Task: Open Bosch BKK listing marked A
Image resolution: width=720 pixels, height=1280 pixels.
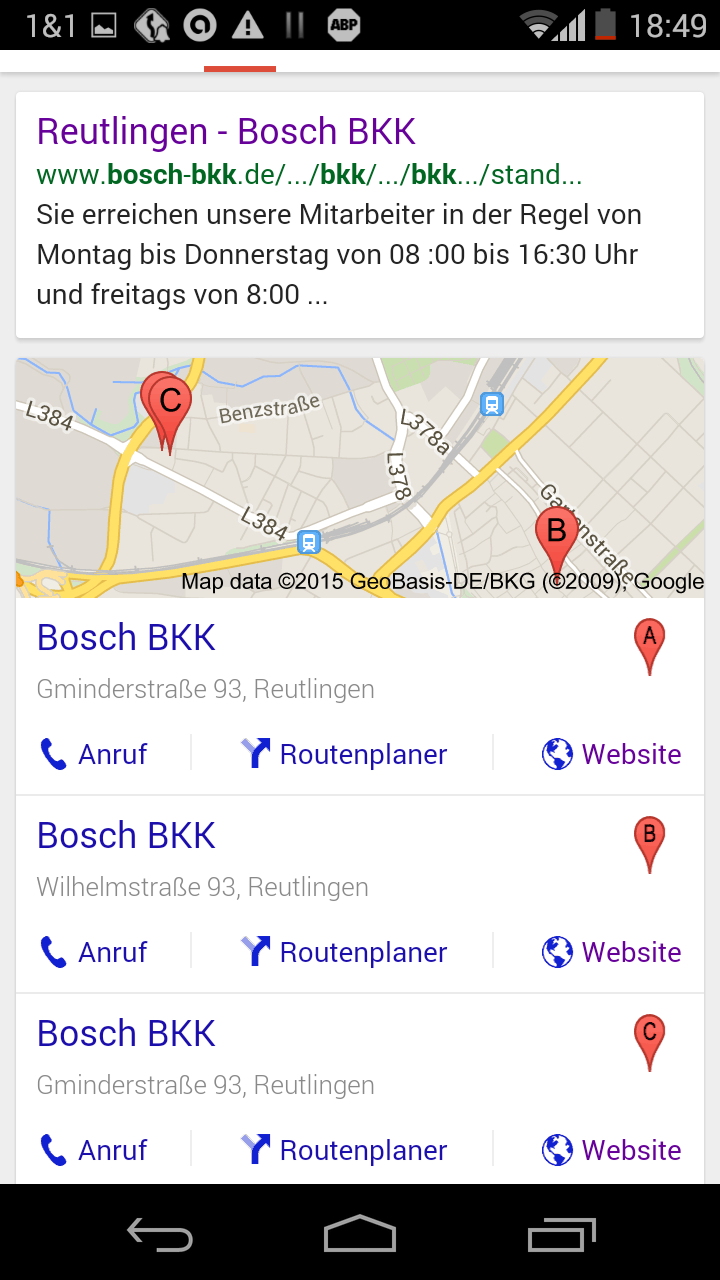Action: (126, 638)
